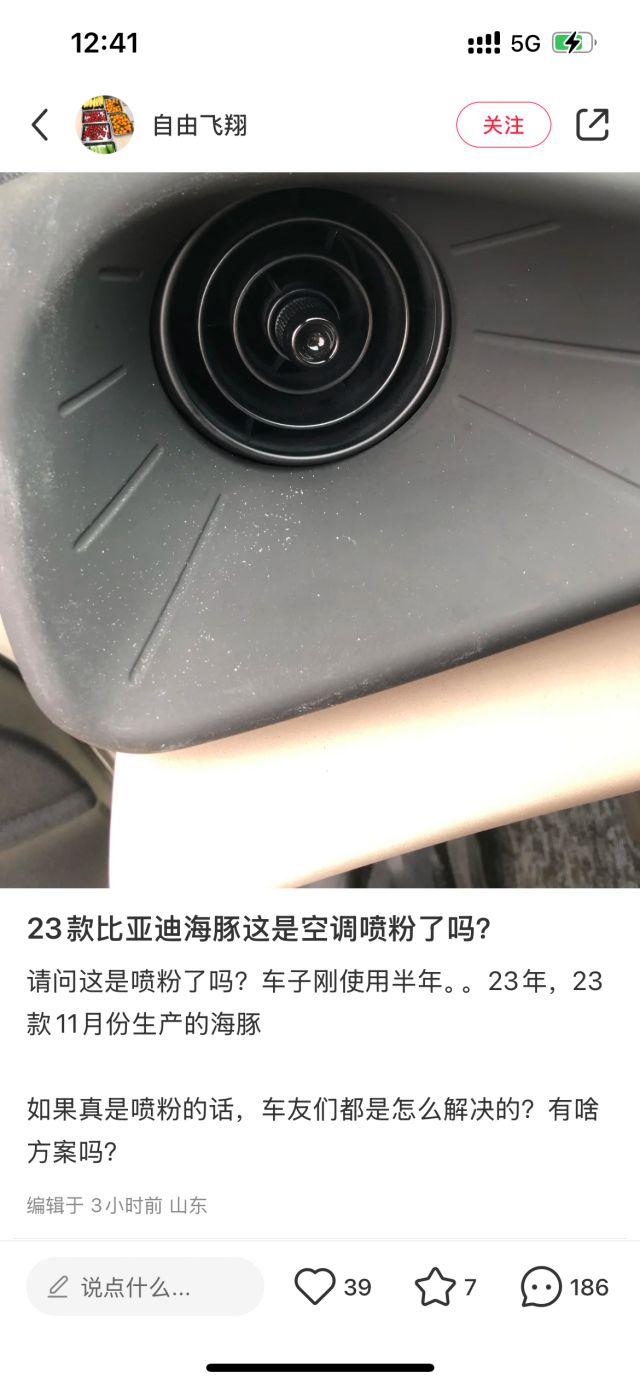
Task: Share this post
Action: pyautogui.click(x=592, y=125)
